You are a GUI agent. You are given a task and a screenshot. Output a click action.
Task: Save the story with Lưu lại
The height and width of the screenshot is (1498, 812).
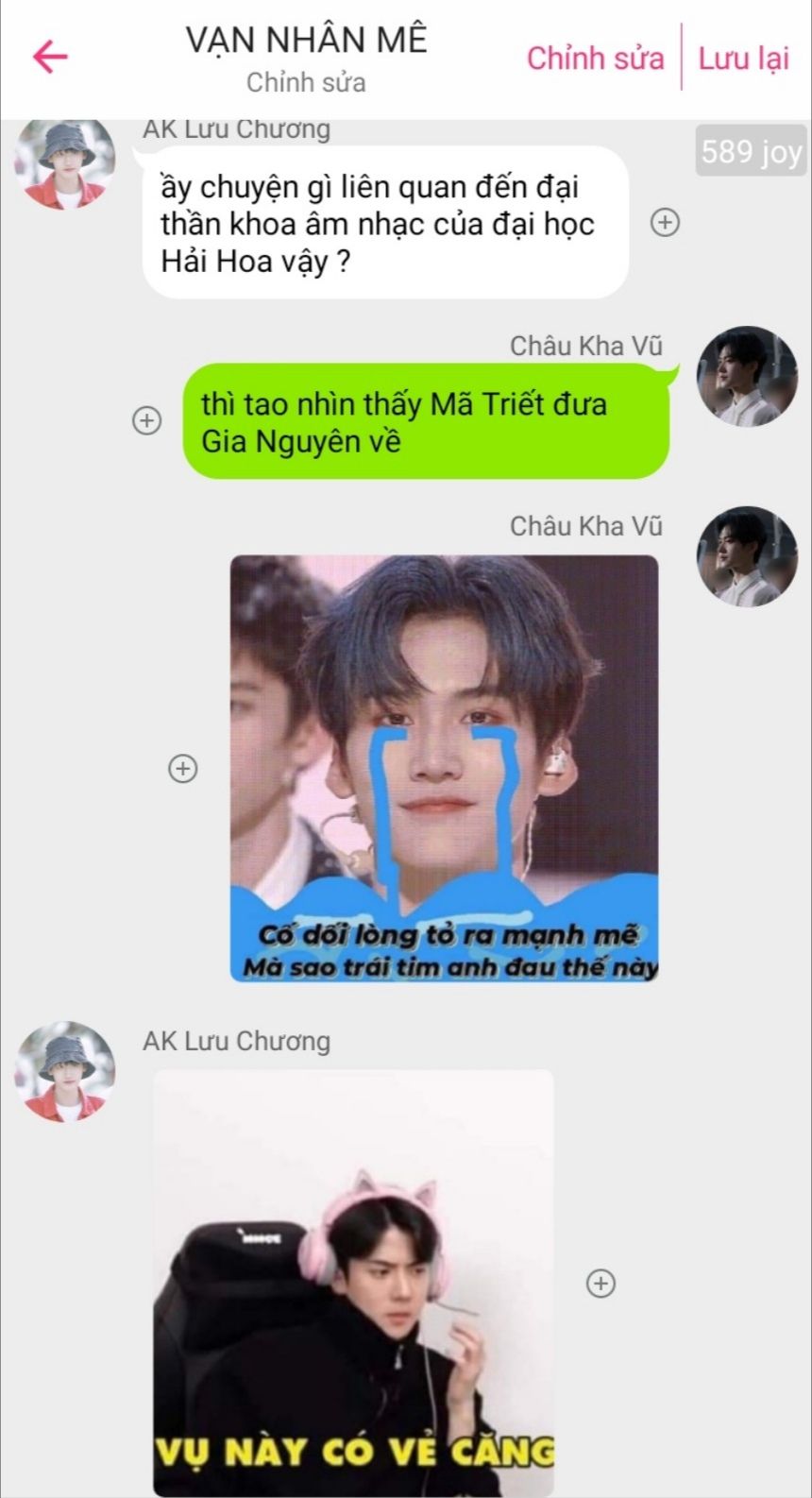(x=743, y=59)
